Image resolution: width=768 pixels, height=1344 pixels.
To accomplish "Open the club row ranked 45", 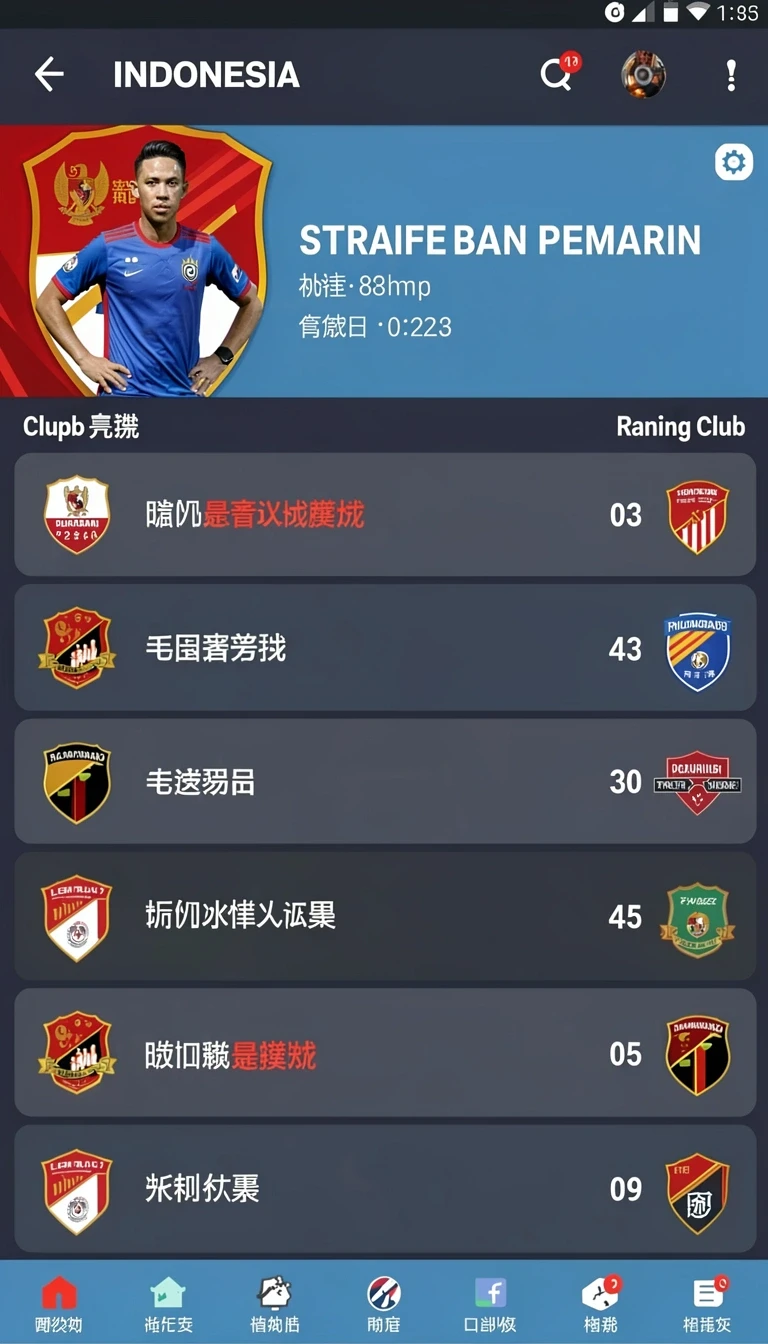I will (385, 916).
